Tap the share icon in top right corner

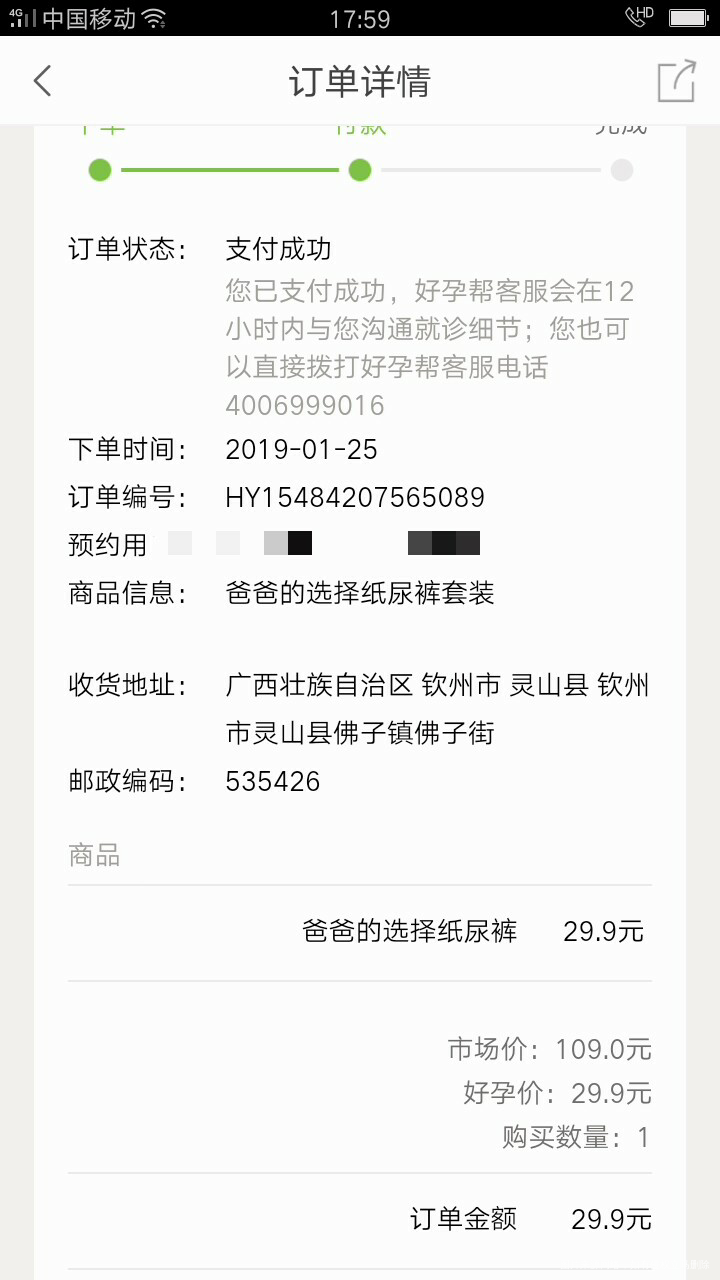pos(678,80)
